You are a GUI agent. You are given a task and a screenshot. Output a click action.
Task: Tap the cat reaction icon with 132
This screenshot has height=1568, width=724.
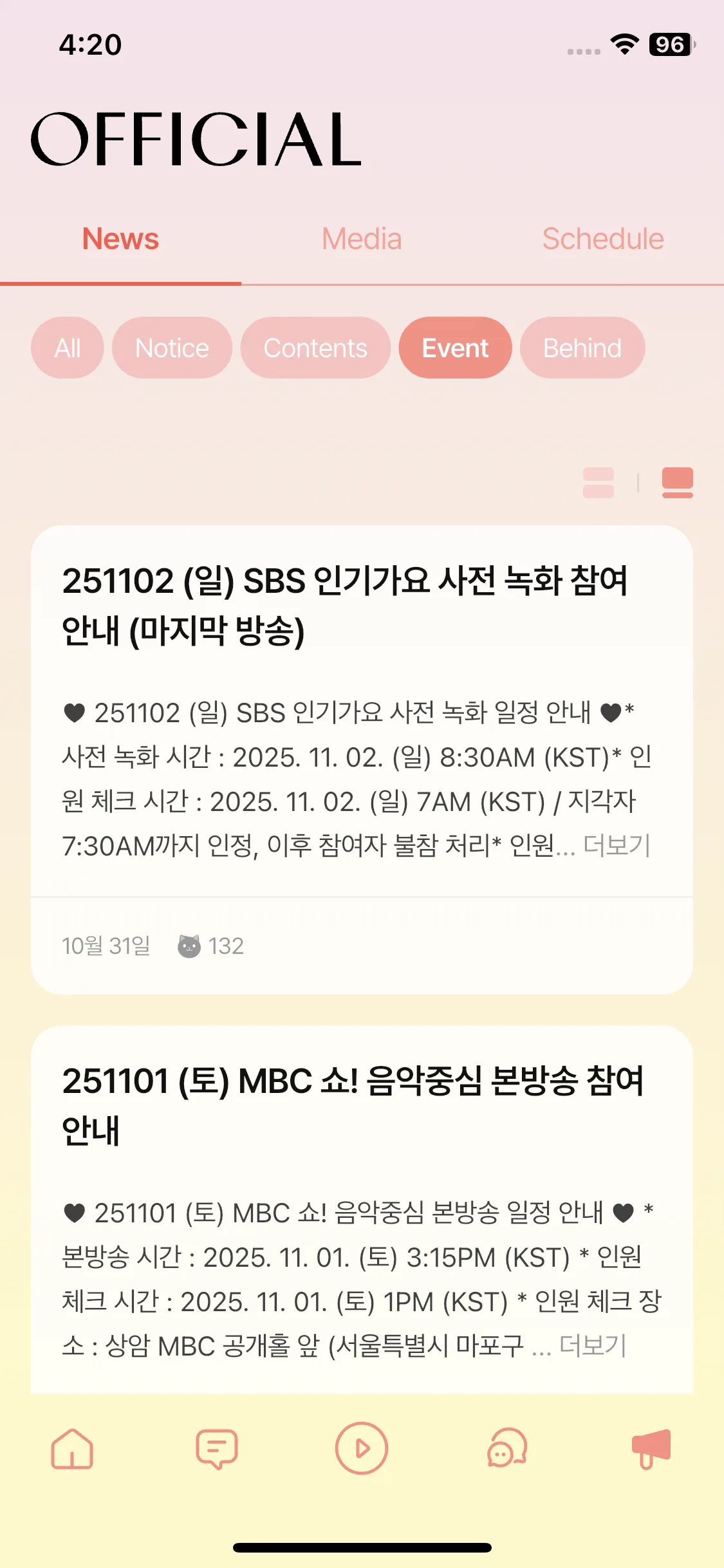click(x=189, y=946)
